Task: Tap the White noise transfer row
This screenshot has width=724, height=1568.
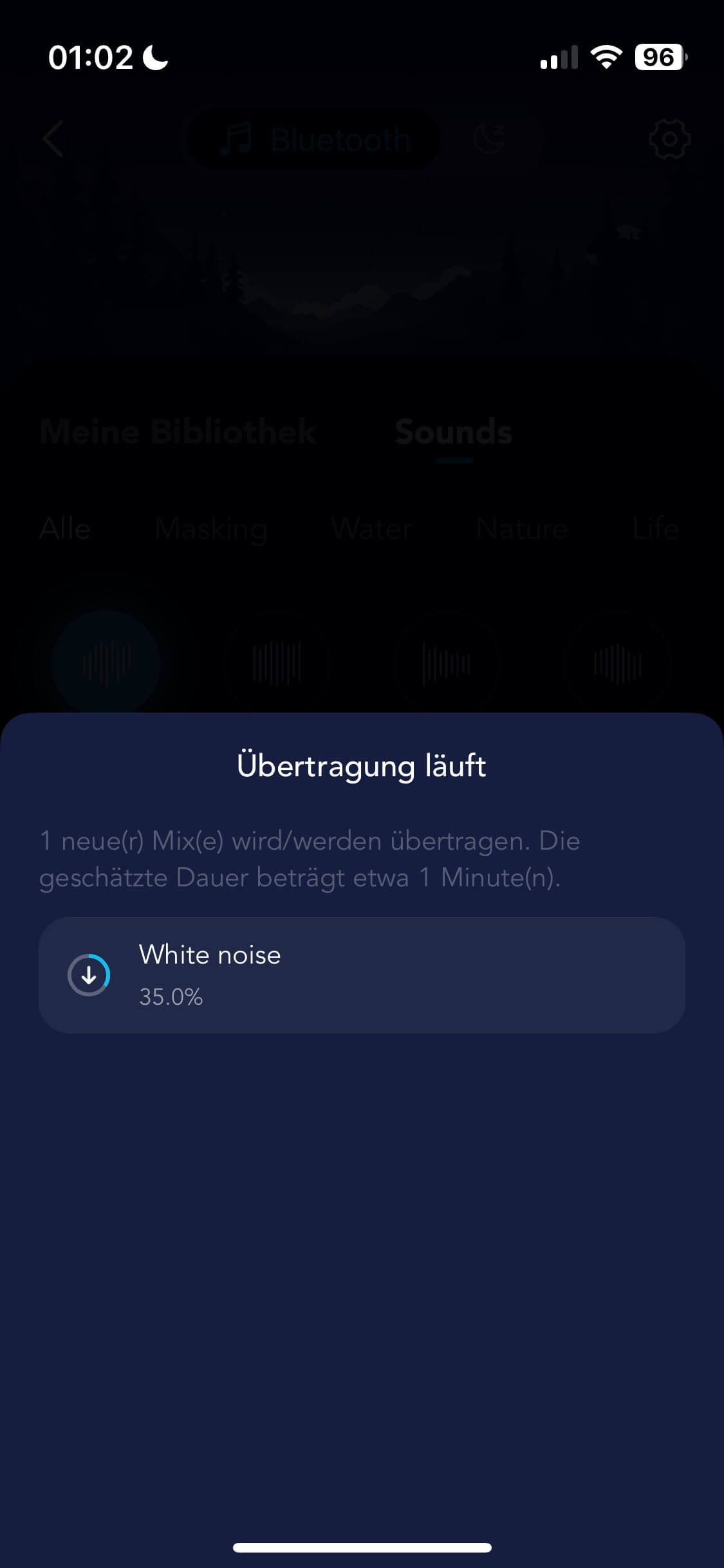Action: click(362, 975)
